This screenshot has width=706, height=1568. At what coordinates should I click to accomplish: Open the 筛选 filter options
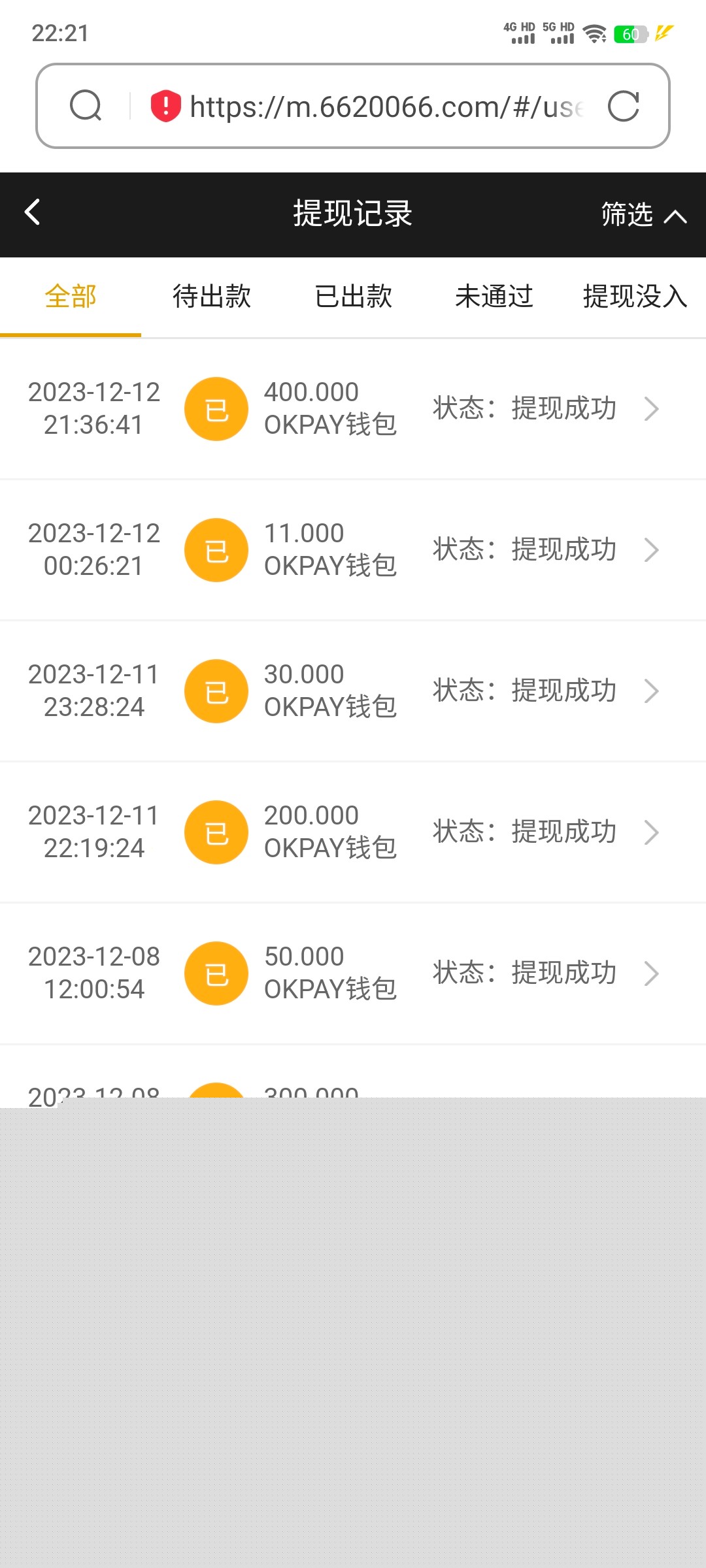tap(643, 214)
